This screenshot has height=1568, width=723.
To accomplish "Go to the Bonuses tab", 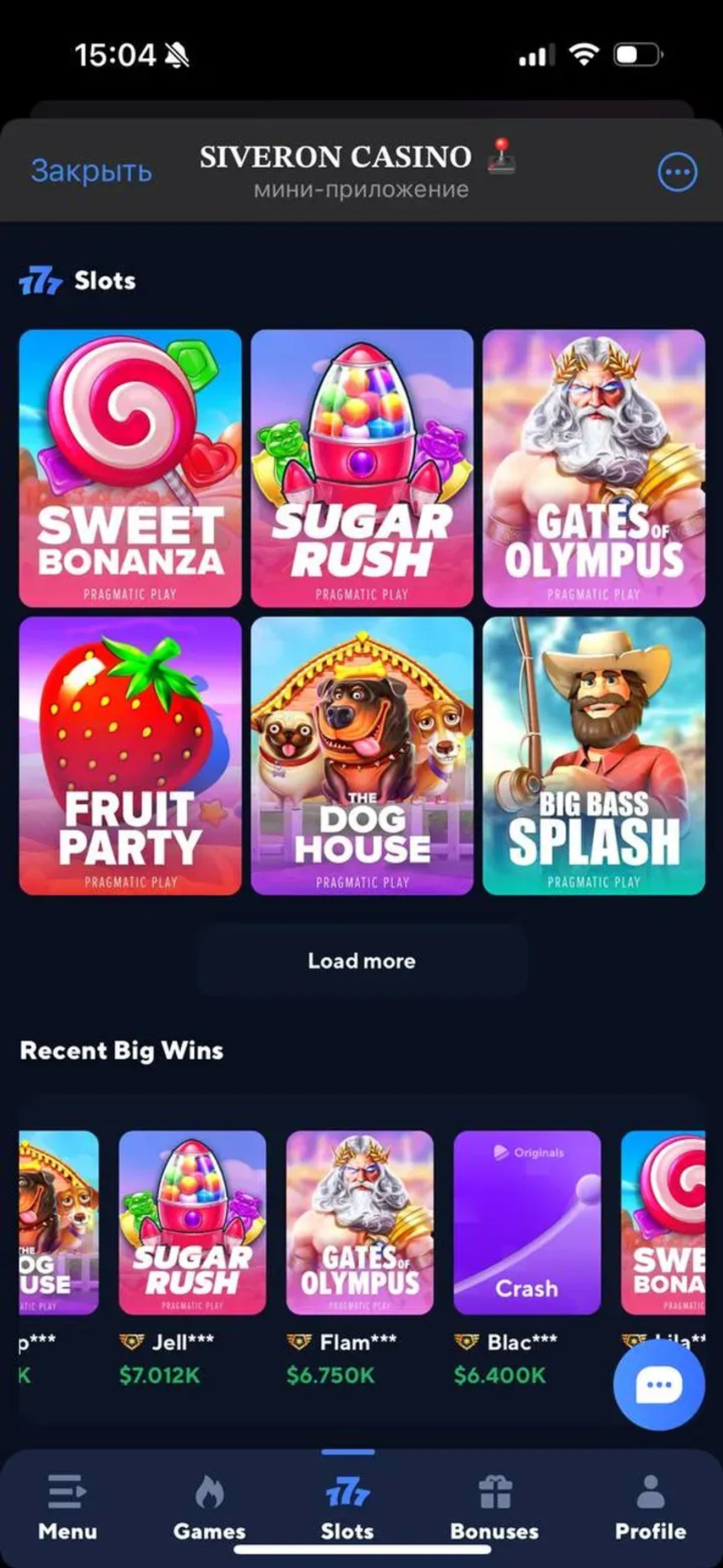I will click(x=494, y=1505).
